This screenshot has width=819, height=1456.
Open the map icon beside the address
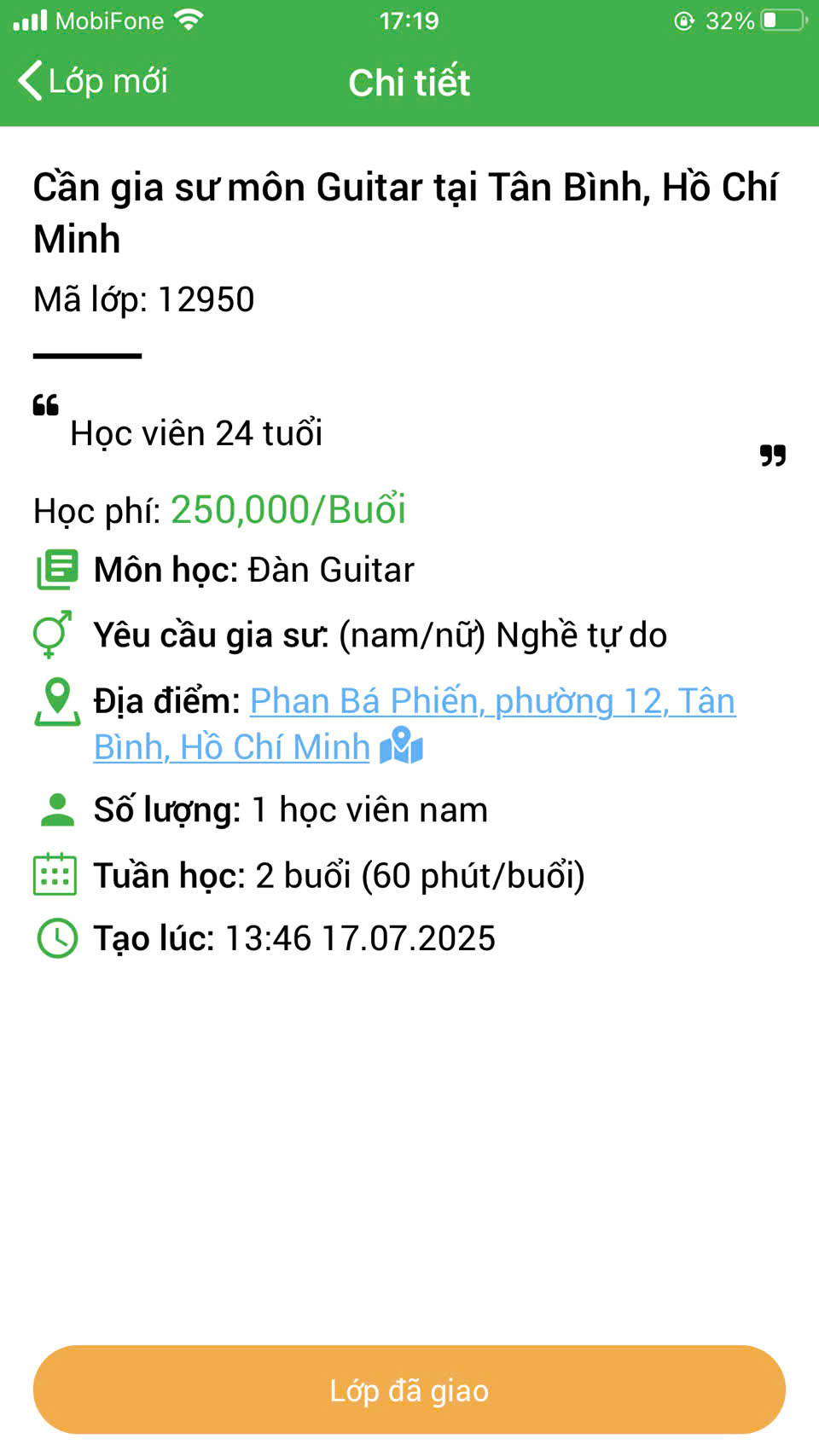[401, 746]
